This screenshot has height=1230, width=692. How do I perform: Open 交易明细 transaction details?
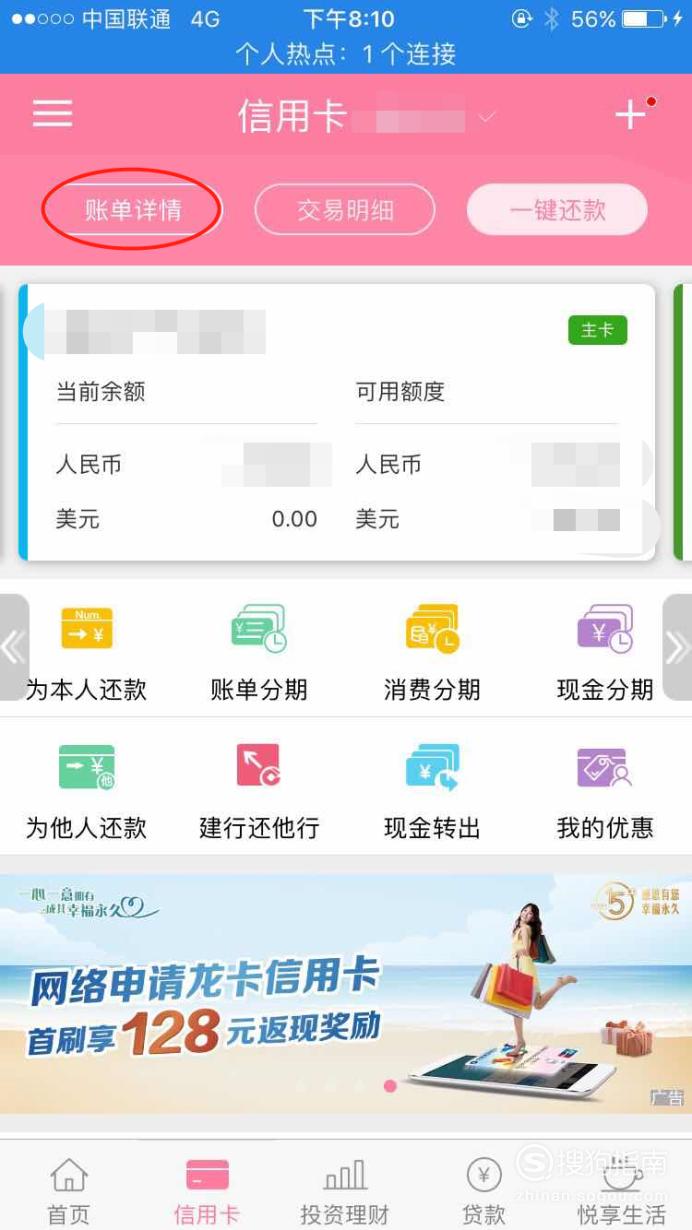click(x=345, y=210)
